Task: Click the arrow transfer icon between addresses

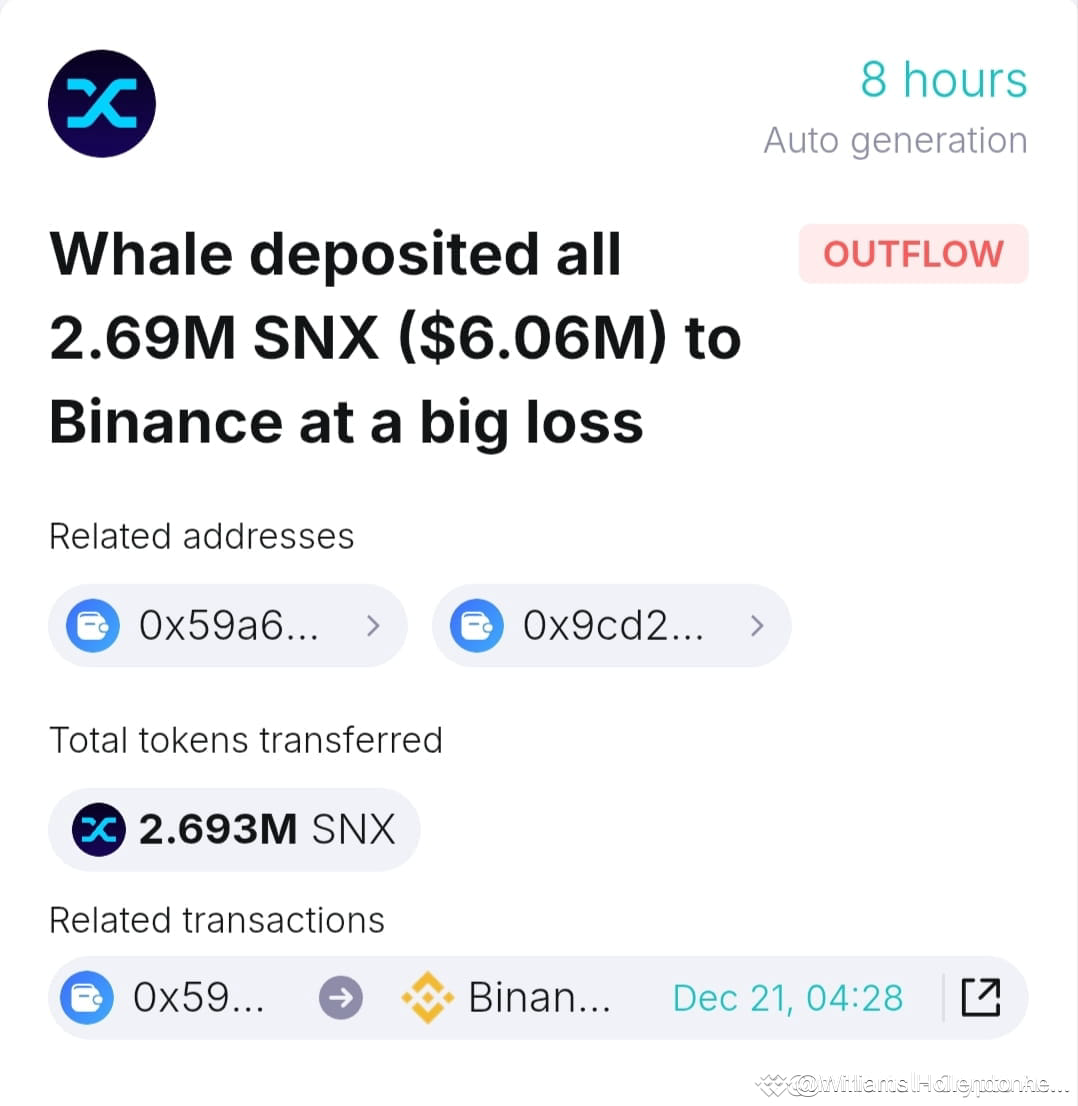Action: [x=340, y=996]
